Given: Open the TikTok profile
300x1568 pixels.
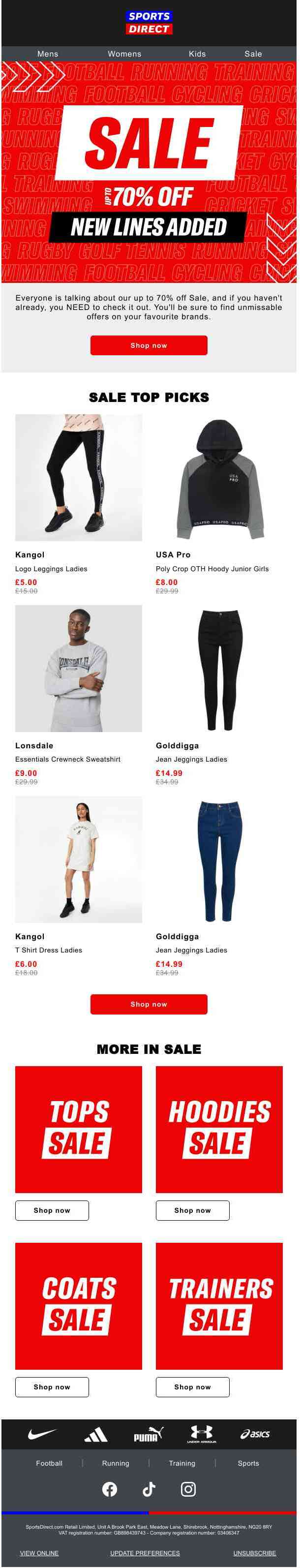Looking at the screenshot, I should coord(149,1489).
